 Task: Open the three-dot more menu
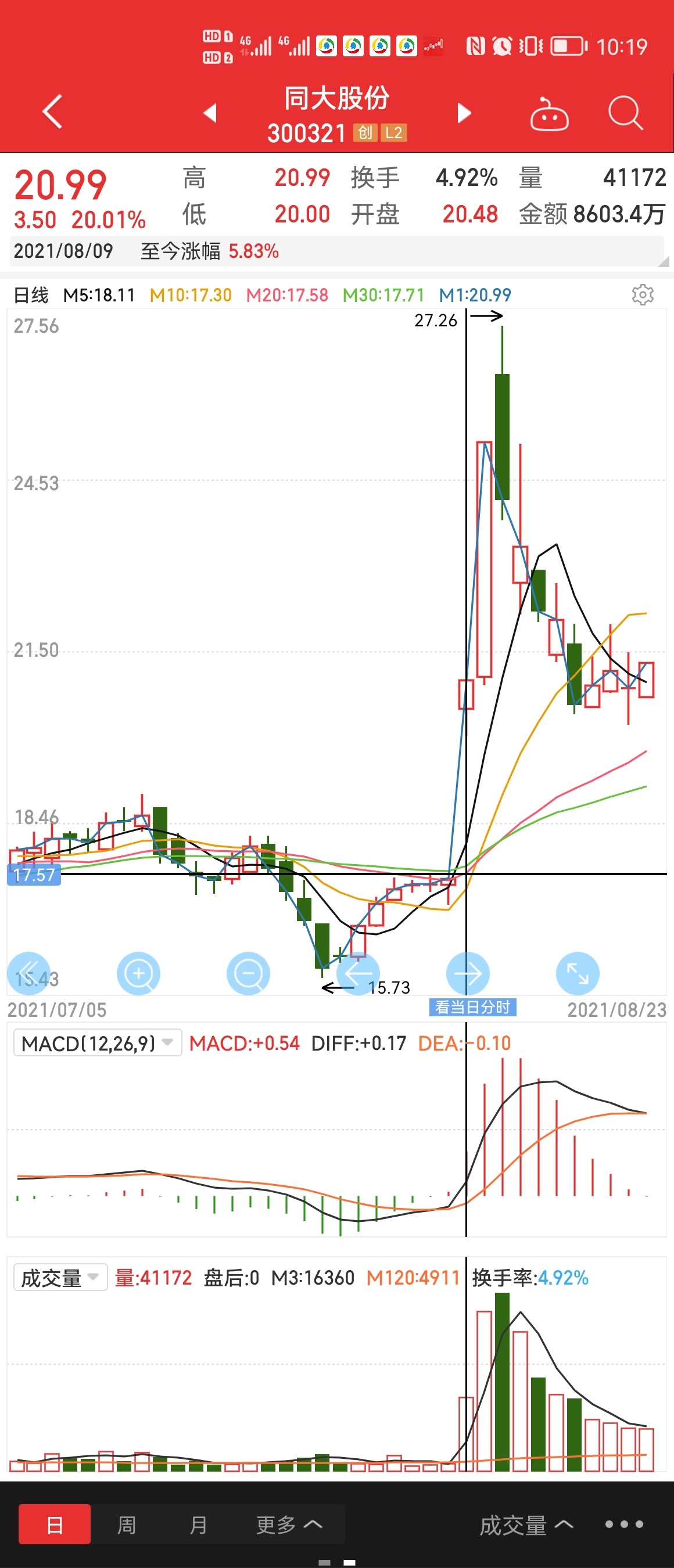624,1524
